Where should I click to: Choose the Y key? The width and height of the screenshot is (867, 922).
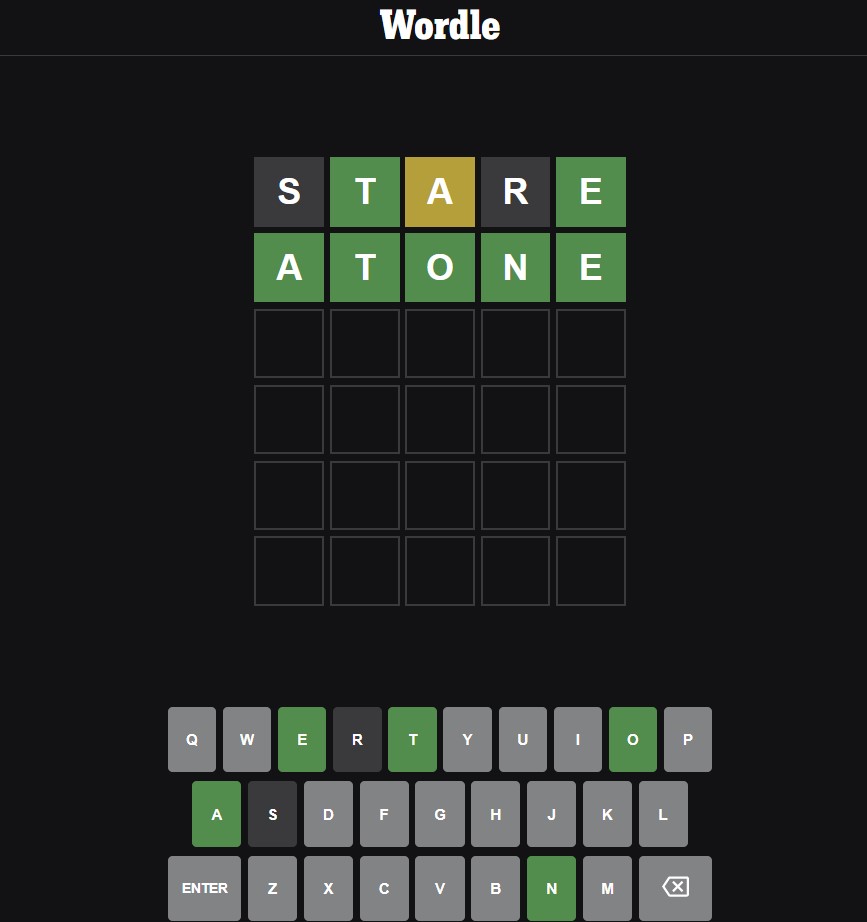pyautogui.click(x=467, y=740)
